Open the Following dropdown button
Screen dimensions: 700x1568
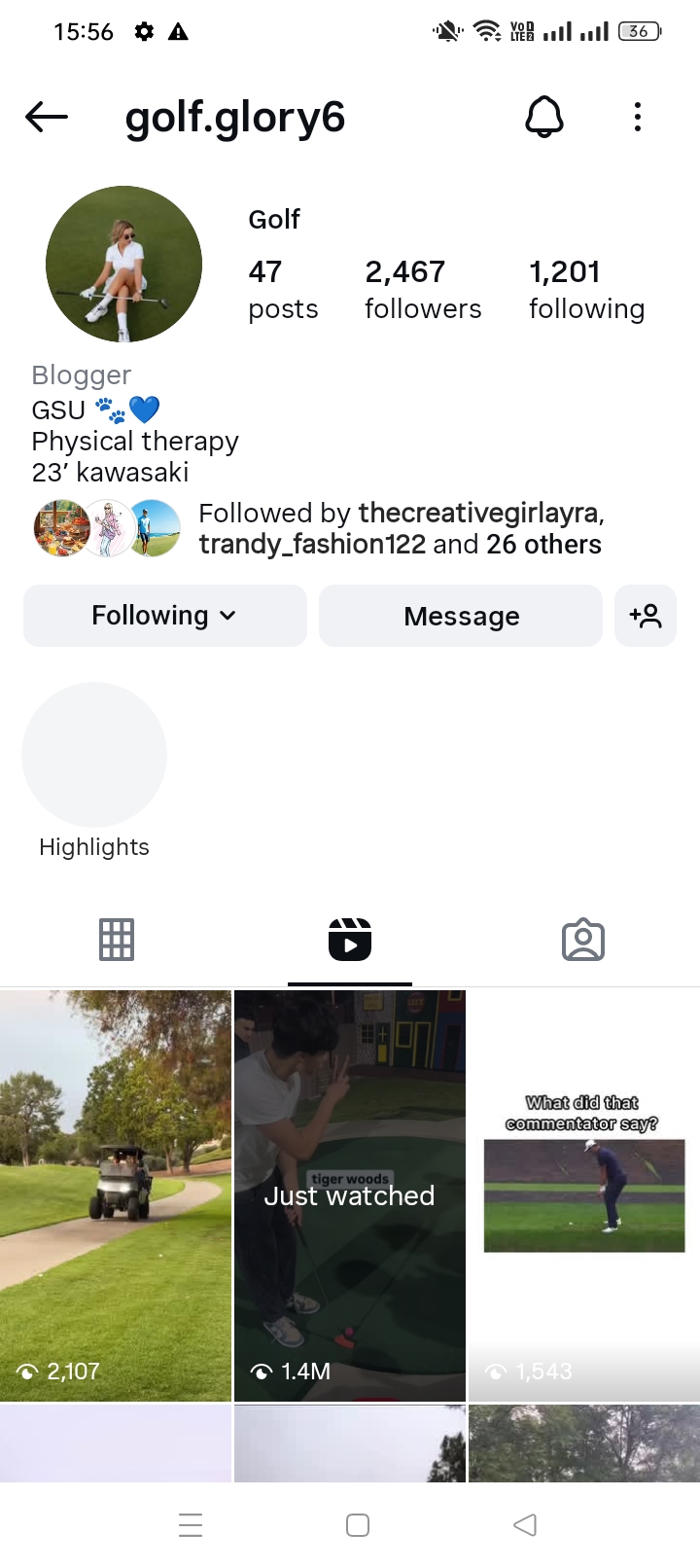coord(165,616)
